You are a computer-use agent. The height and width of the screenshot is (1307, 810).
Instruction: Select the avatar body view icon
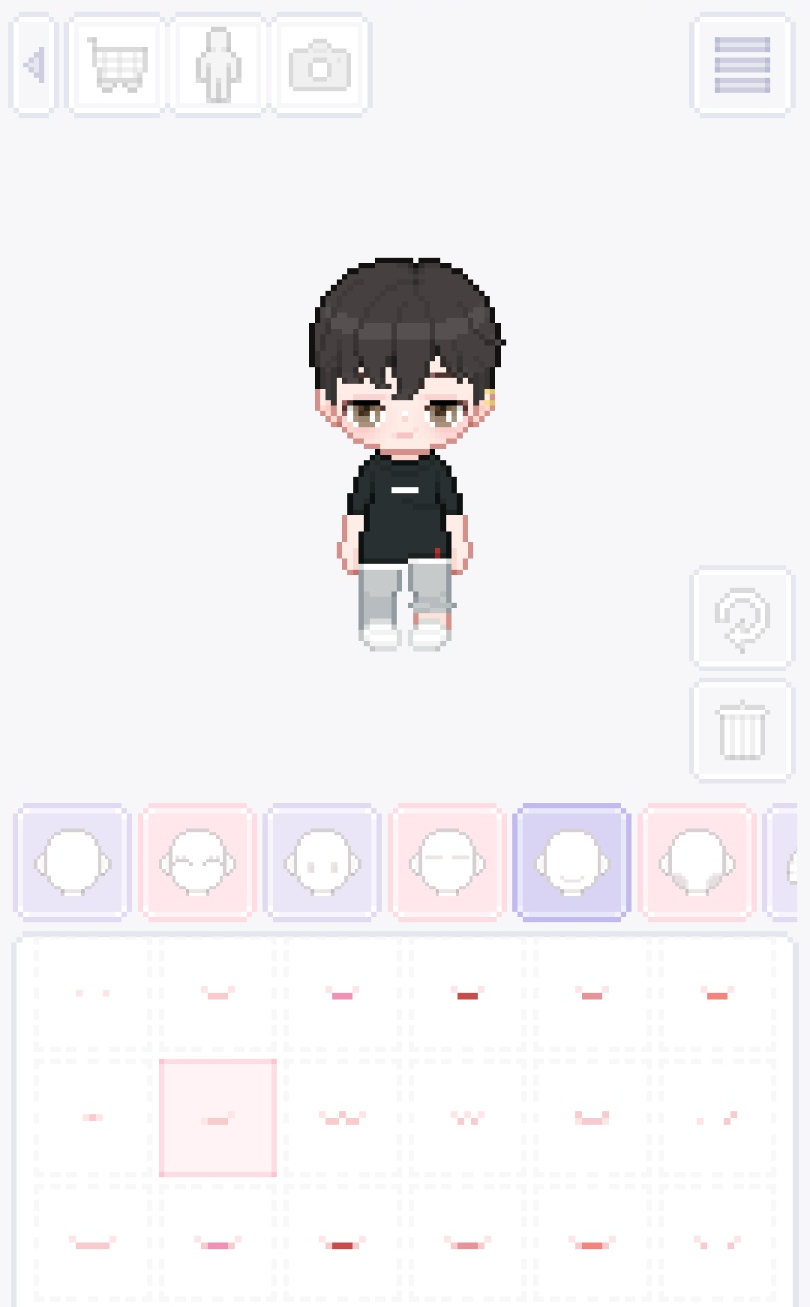coord(218,64)
